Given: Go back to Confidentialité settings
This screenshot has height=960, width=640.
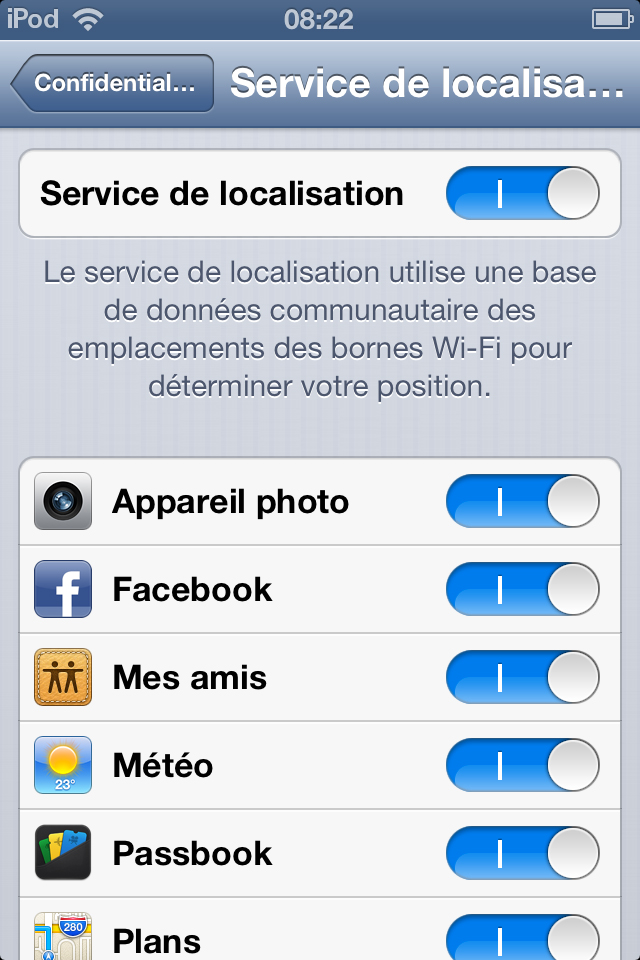Looking at the screenshot, I should 113,83.
